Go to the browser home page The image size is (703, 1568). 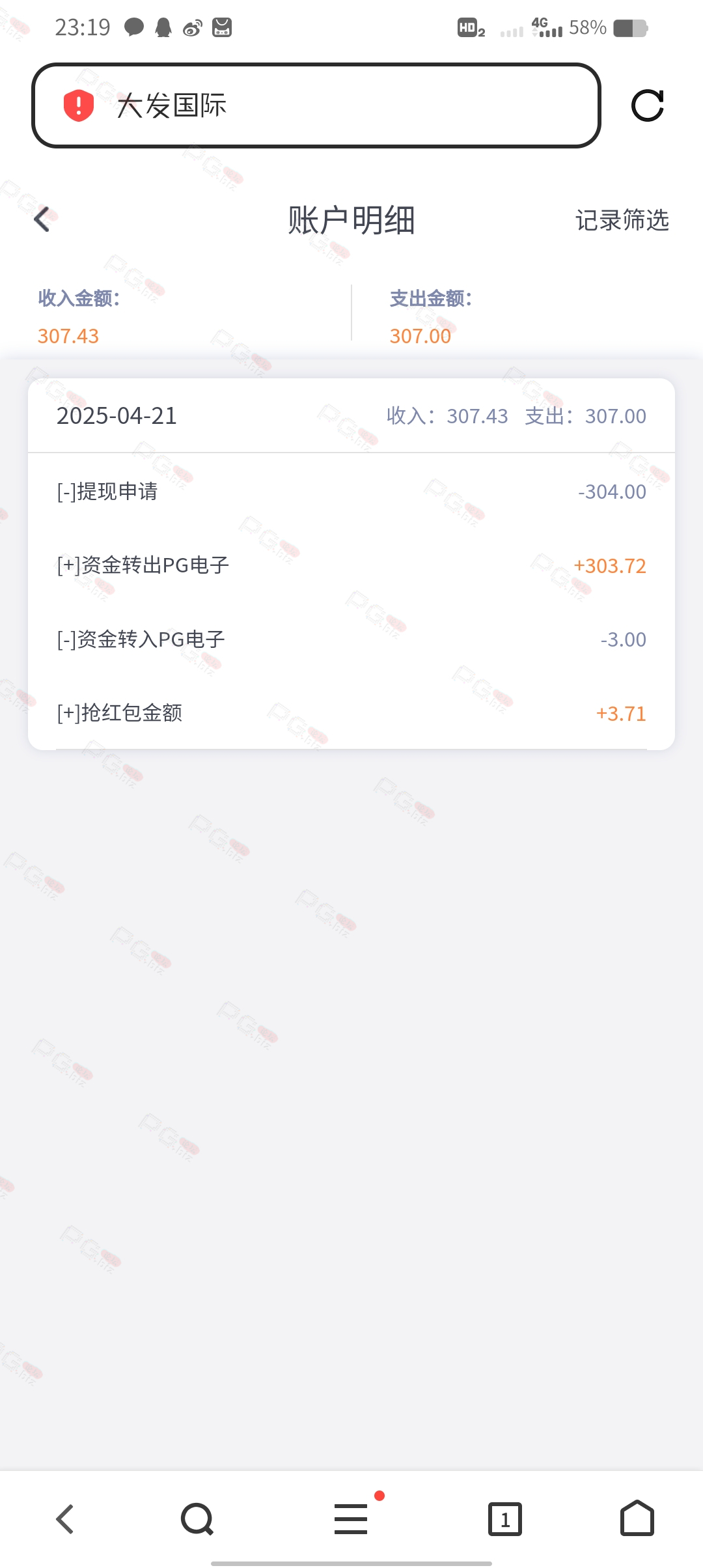point(637,1518)
